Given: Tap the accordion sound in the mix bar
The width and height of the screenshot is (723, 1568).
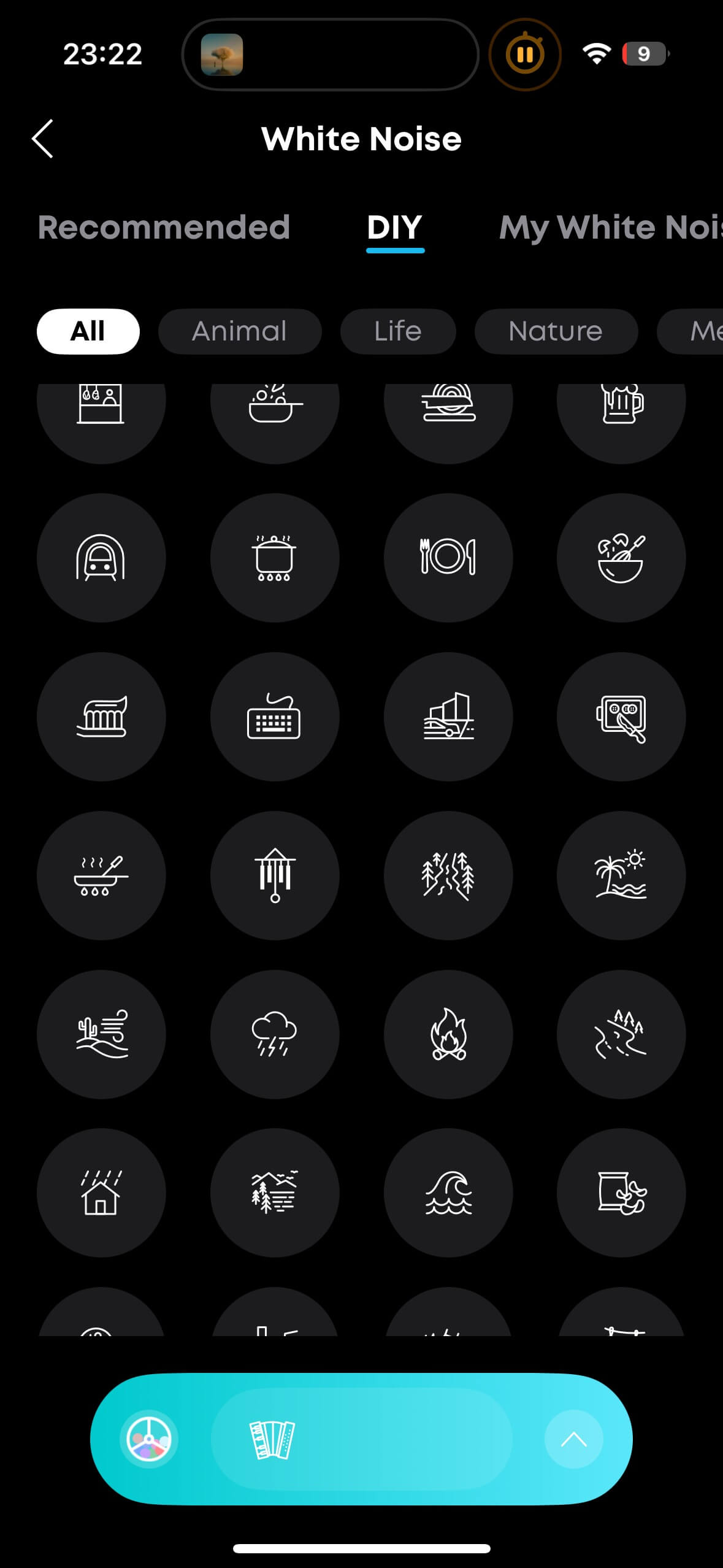Looking at the screenshot, I should tap(272, 1439).
